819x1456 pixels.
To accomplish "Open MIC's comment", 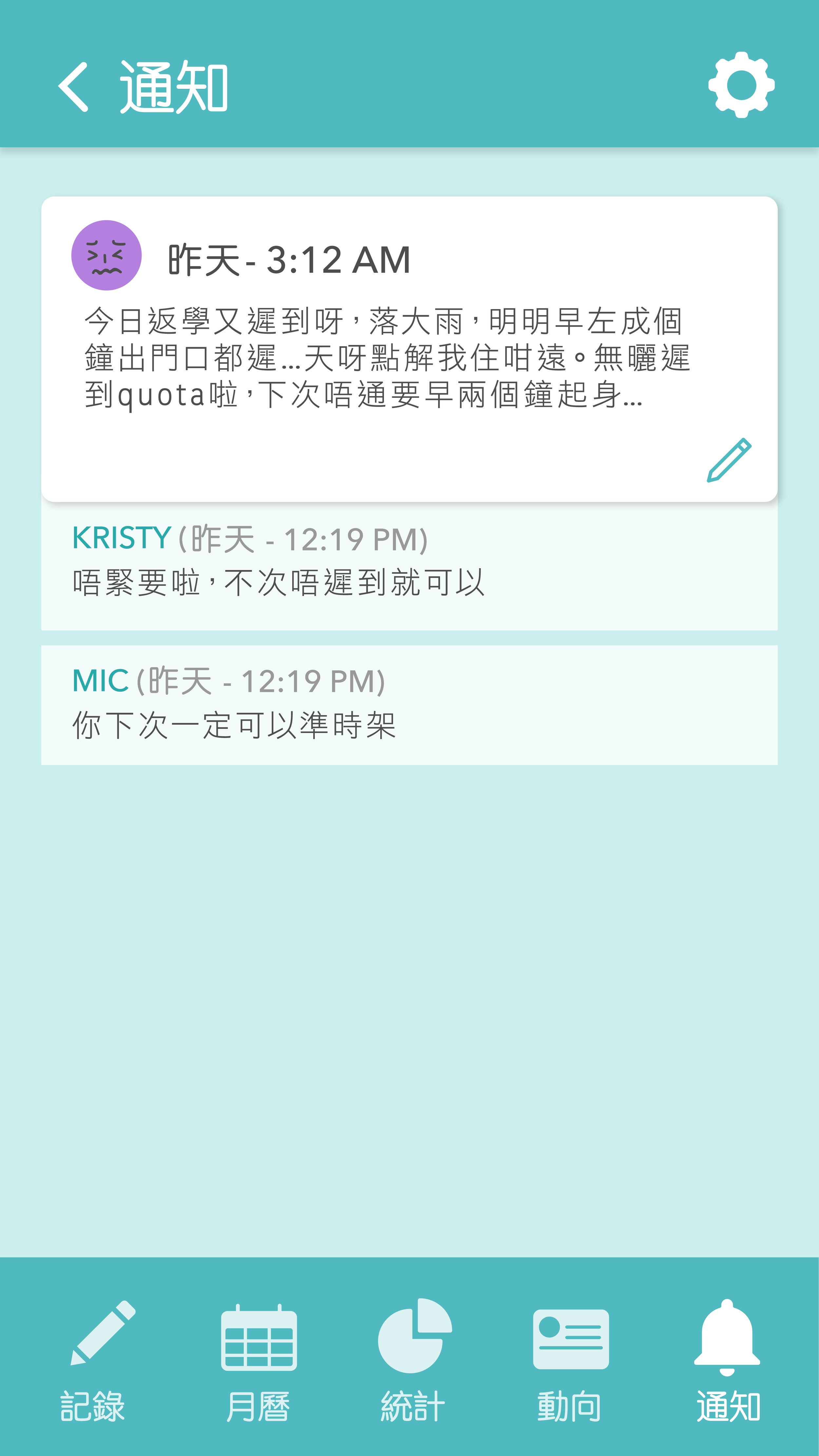I will [409, 704].
